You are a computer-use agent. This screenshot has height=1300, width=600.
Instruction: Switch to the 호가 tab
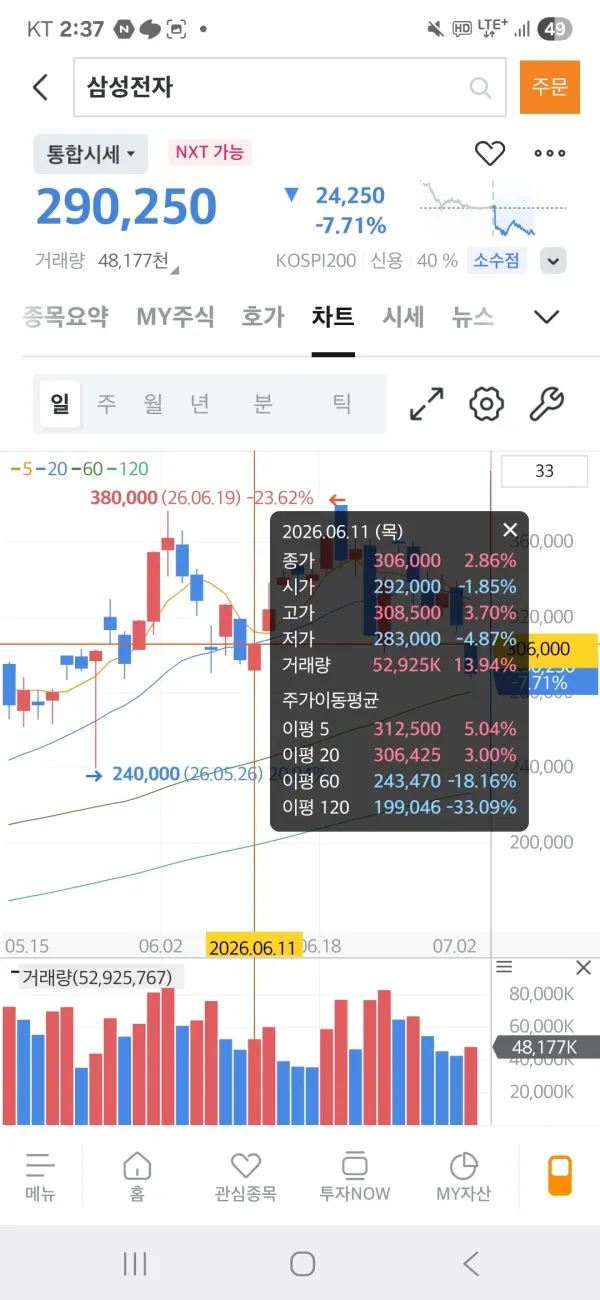click(263, 317)
